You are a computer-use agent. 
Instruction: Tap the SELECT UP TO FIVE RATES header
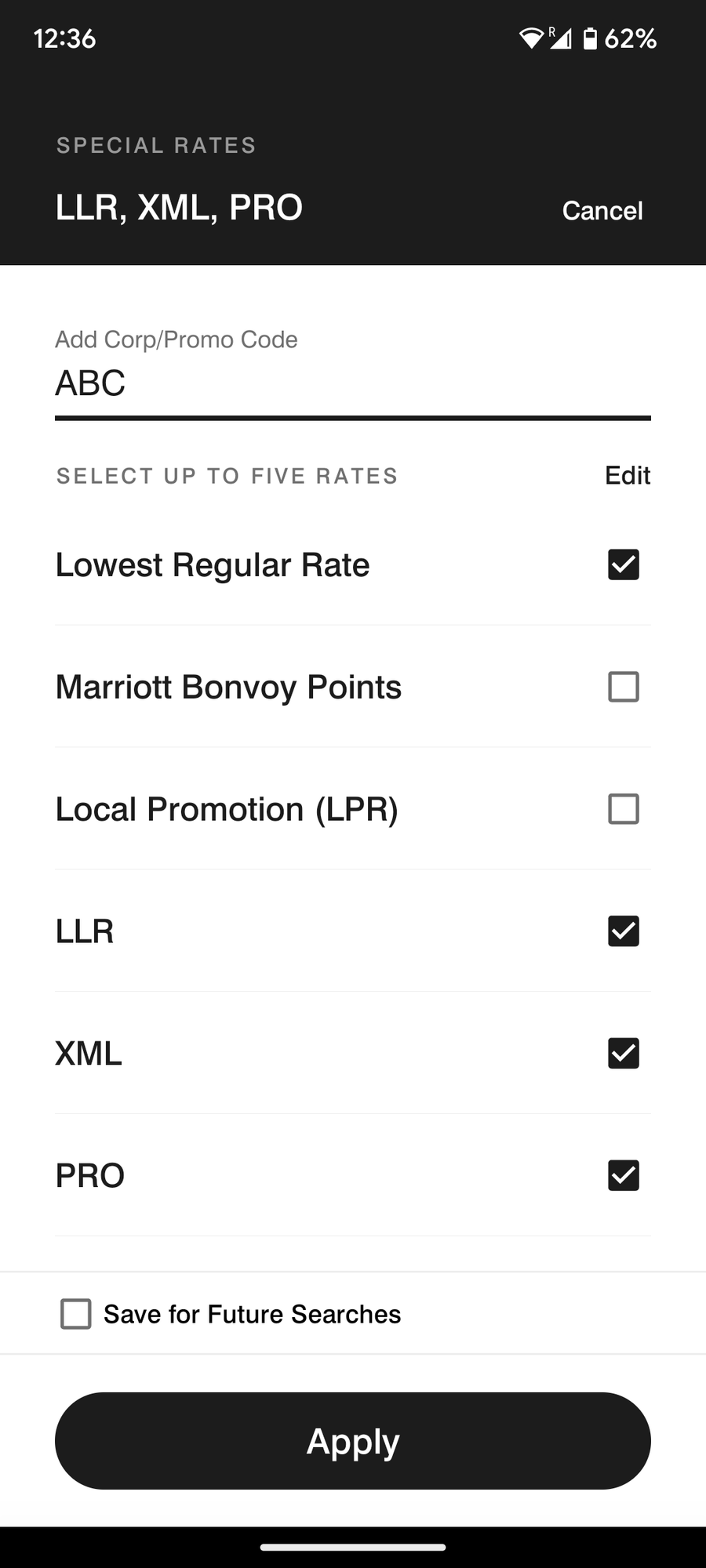coord(226,476)
